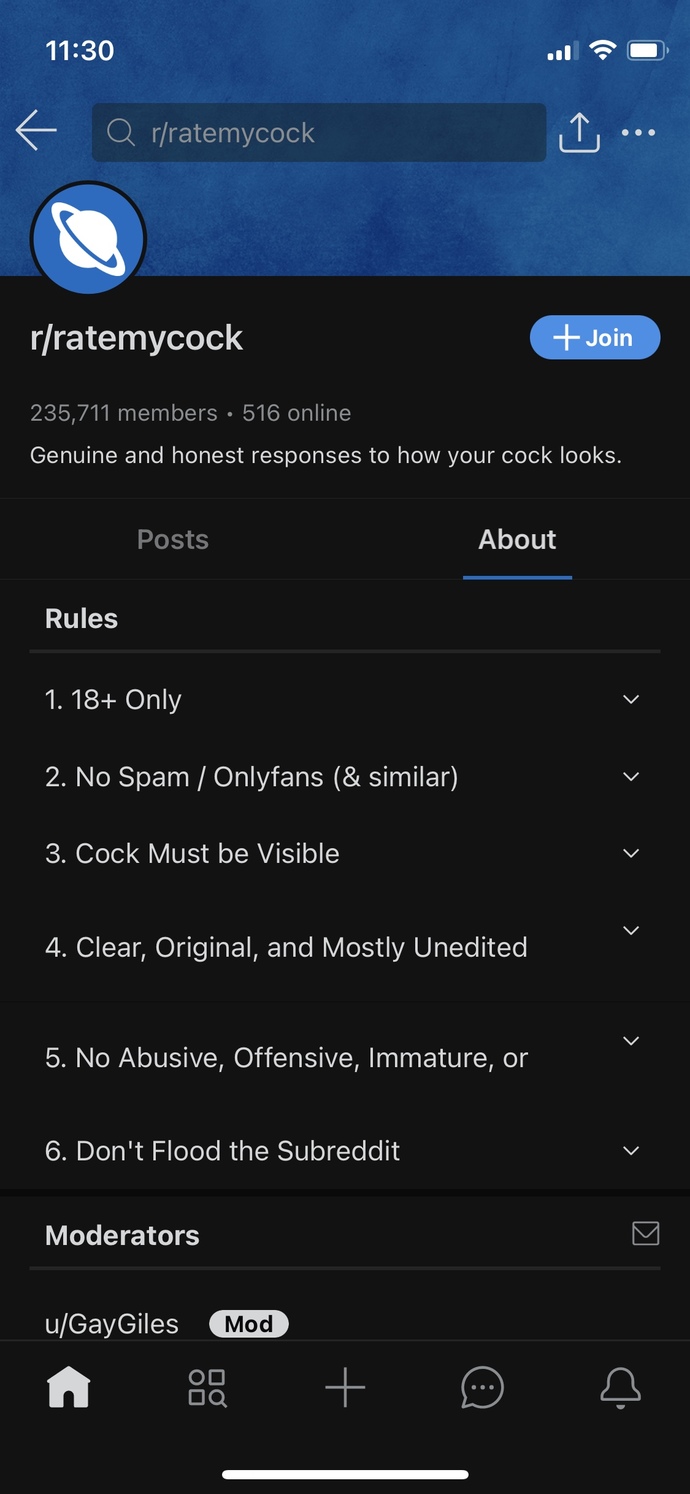
Task: Open the Chat tab
Action: (x=482, y=1388)
